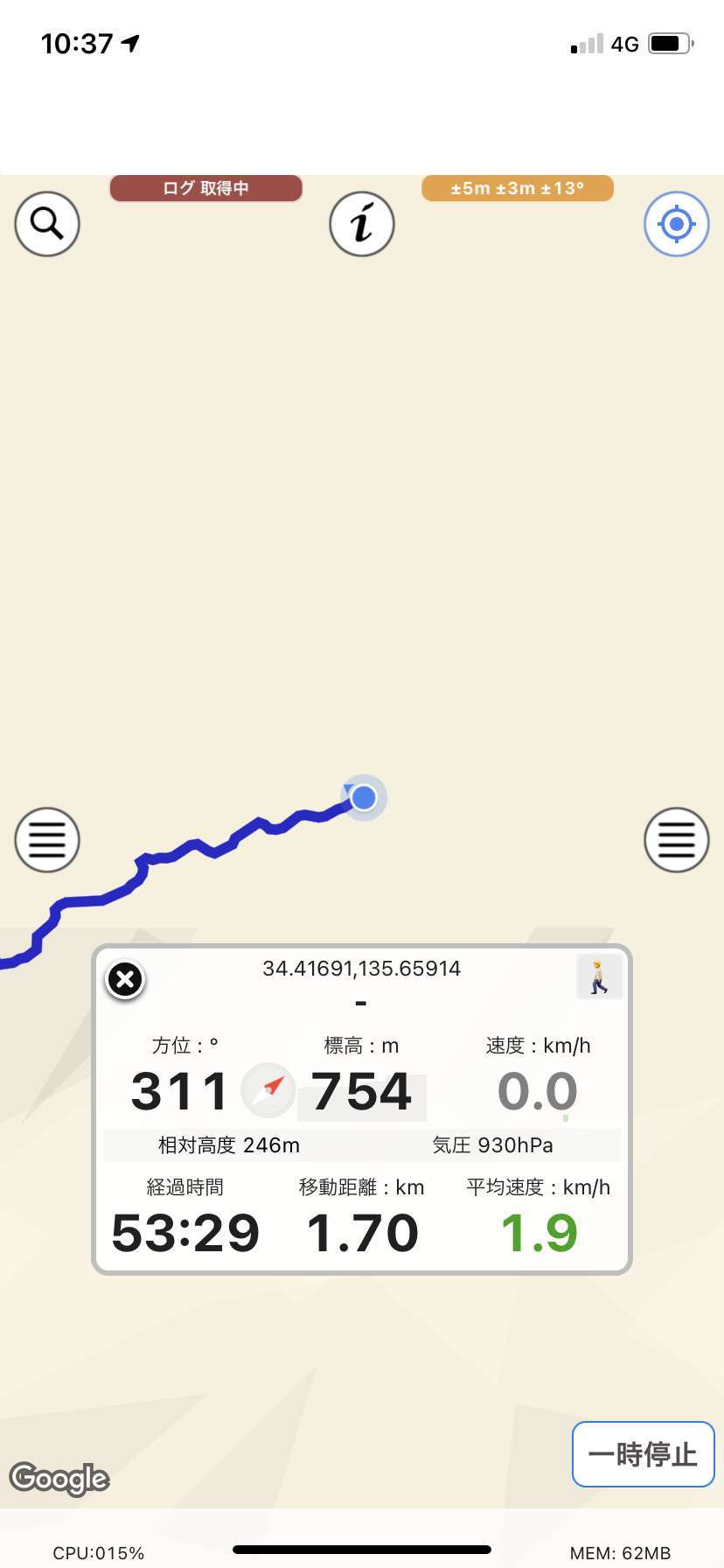Open the right hamburger menu

click(x=677, y=840)
